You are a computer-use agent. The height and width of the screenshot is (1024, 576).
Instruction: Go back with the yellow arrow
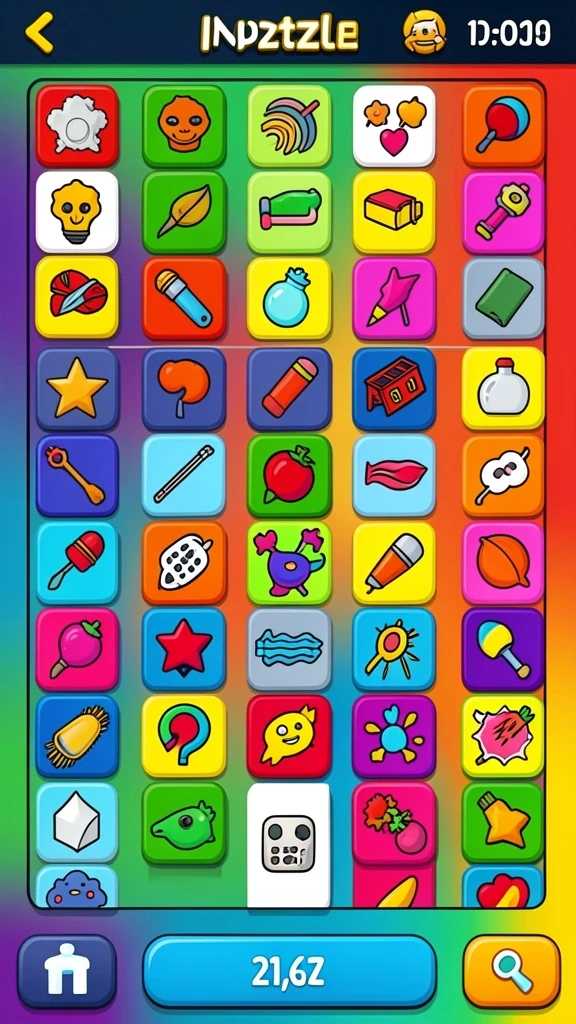point(39,31)
